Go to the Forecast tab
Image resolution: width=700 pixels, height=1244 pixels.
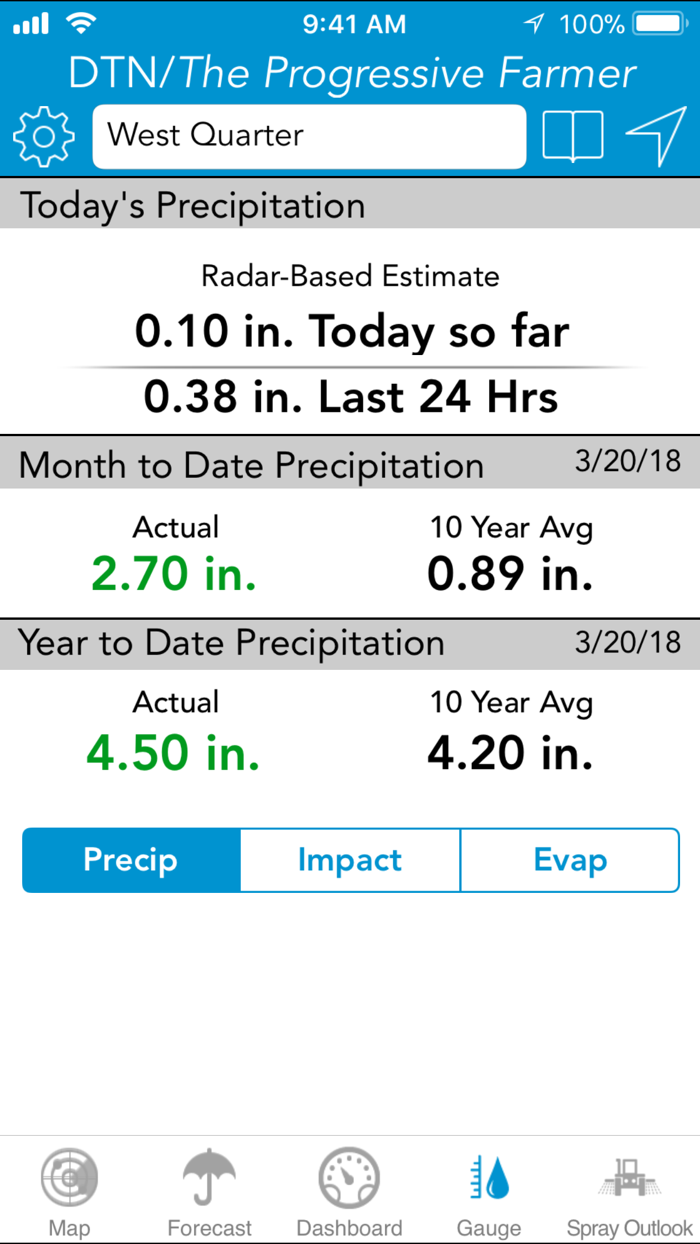point(210,1192)
